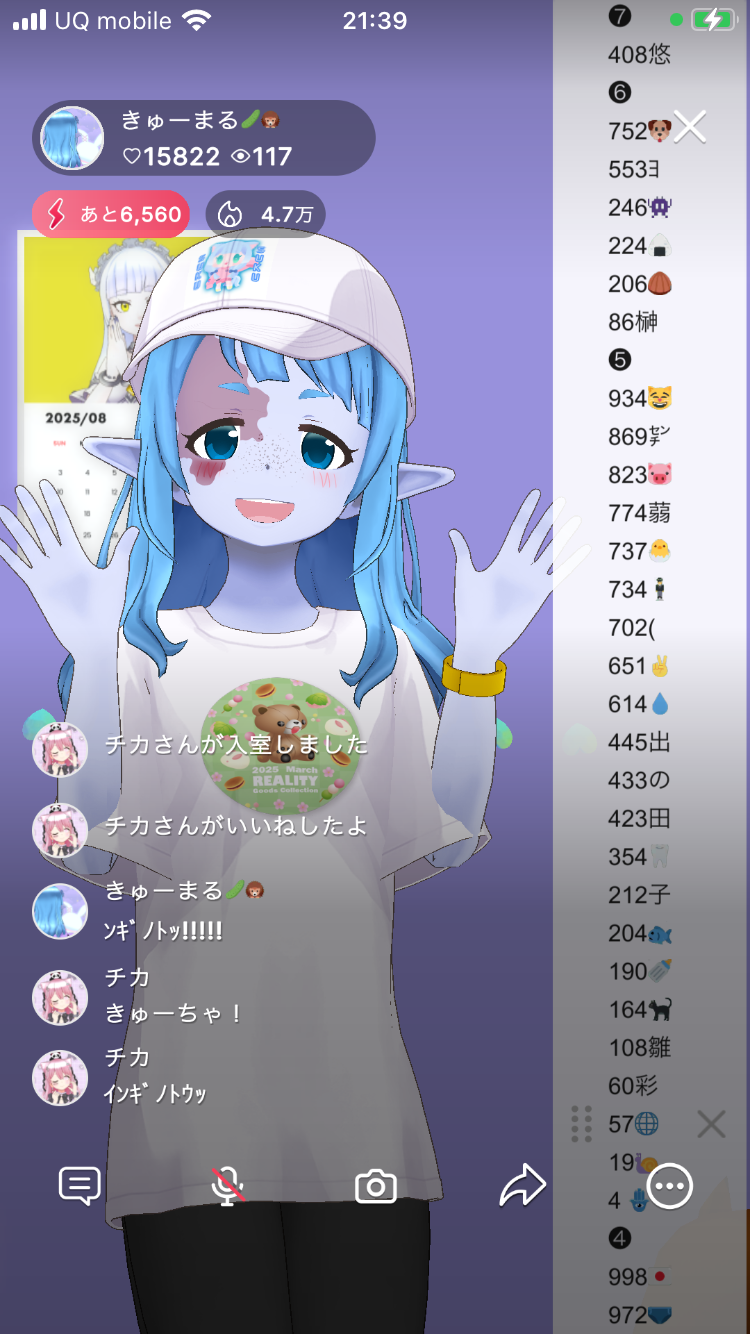Viewport: 750px width, 1334px height.
Task: Open the comment input icon
Action: (80, 1186)
